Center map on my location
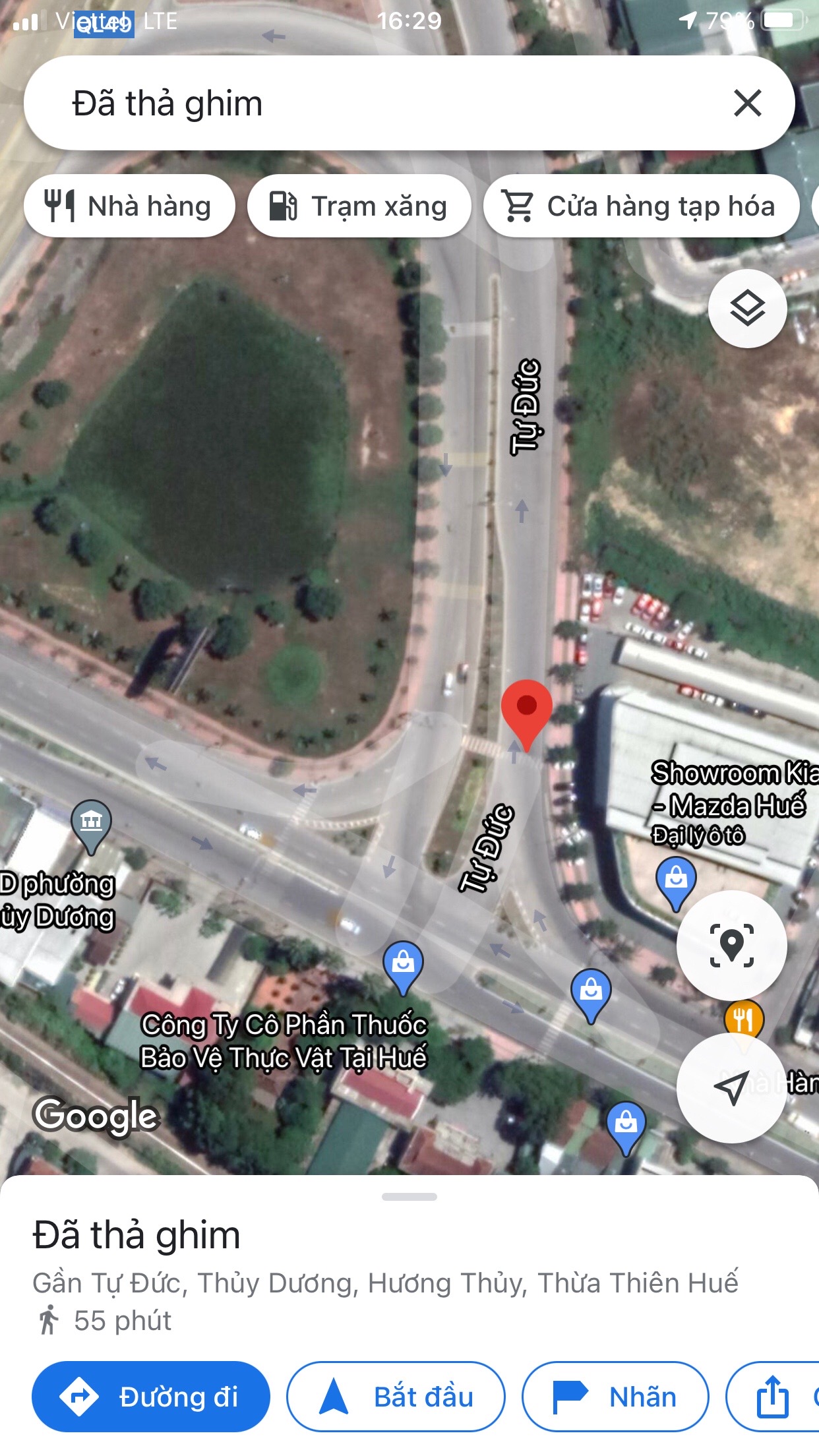This screenshot has width=819, height=1456. tap(731, 1087)
